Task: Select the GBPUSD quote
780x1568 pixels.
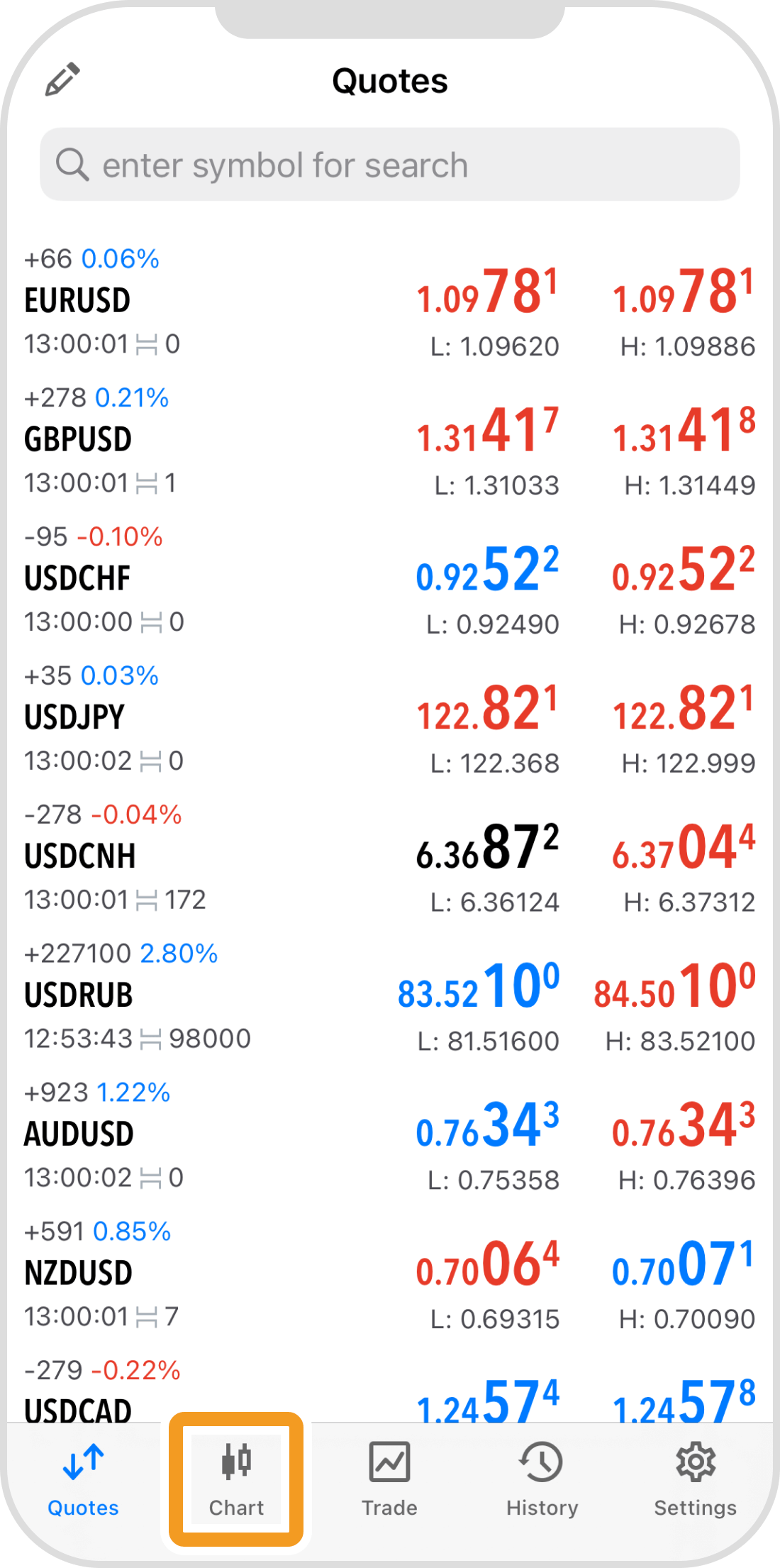Action: pos(78,440)
